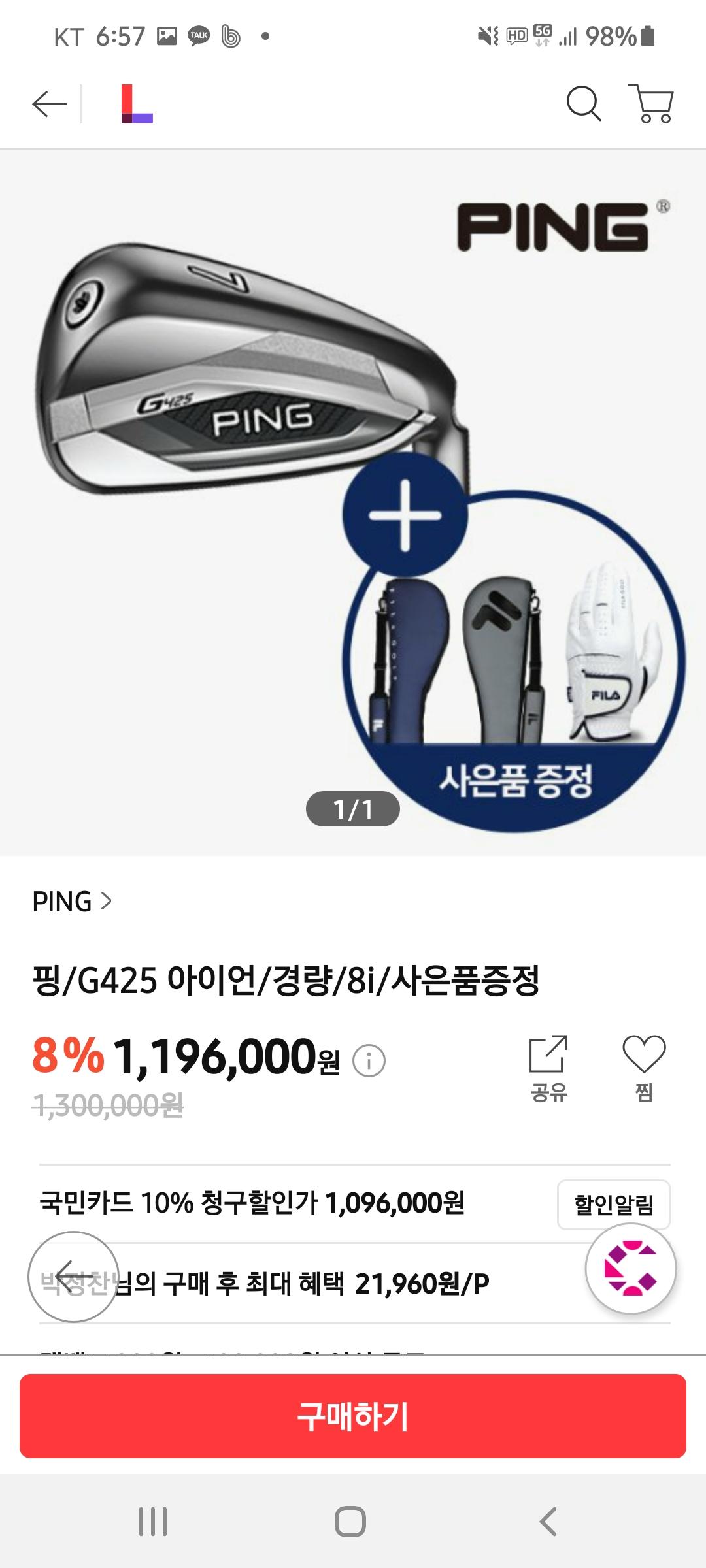Open the floating colorful assistant button

click(631, 1268)
